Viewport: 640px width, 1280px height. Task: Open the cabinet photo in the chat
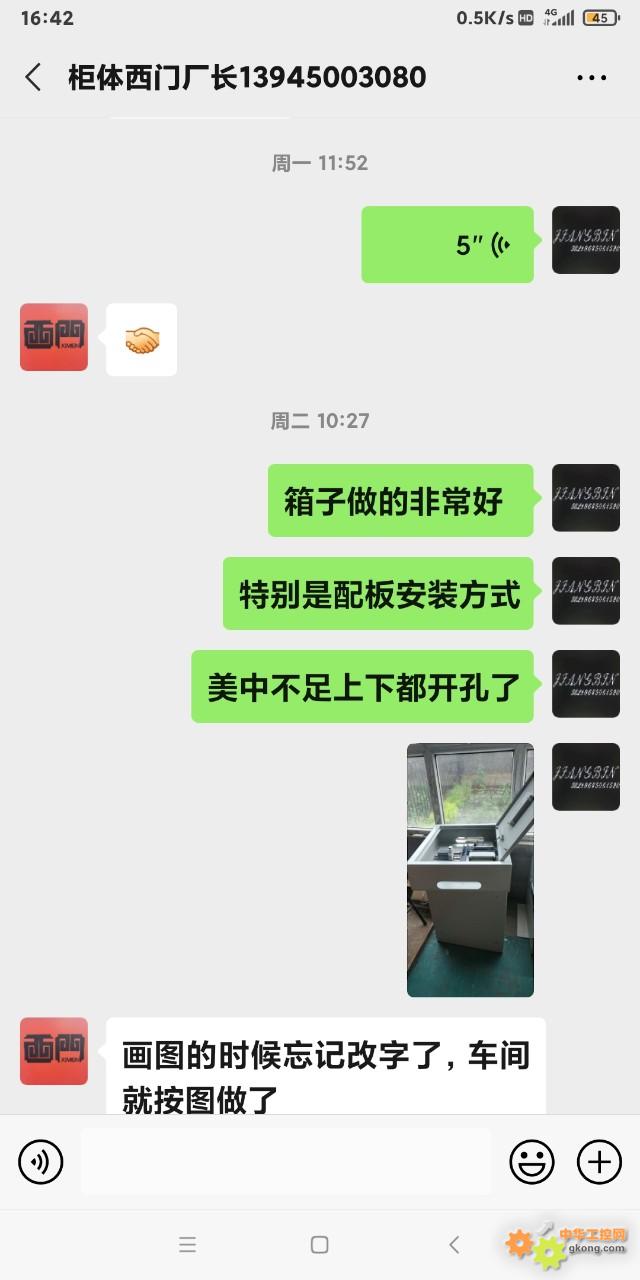470,869
